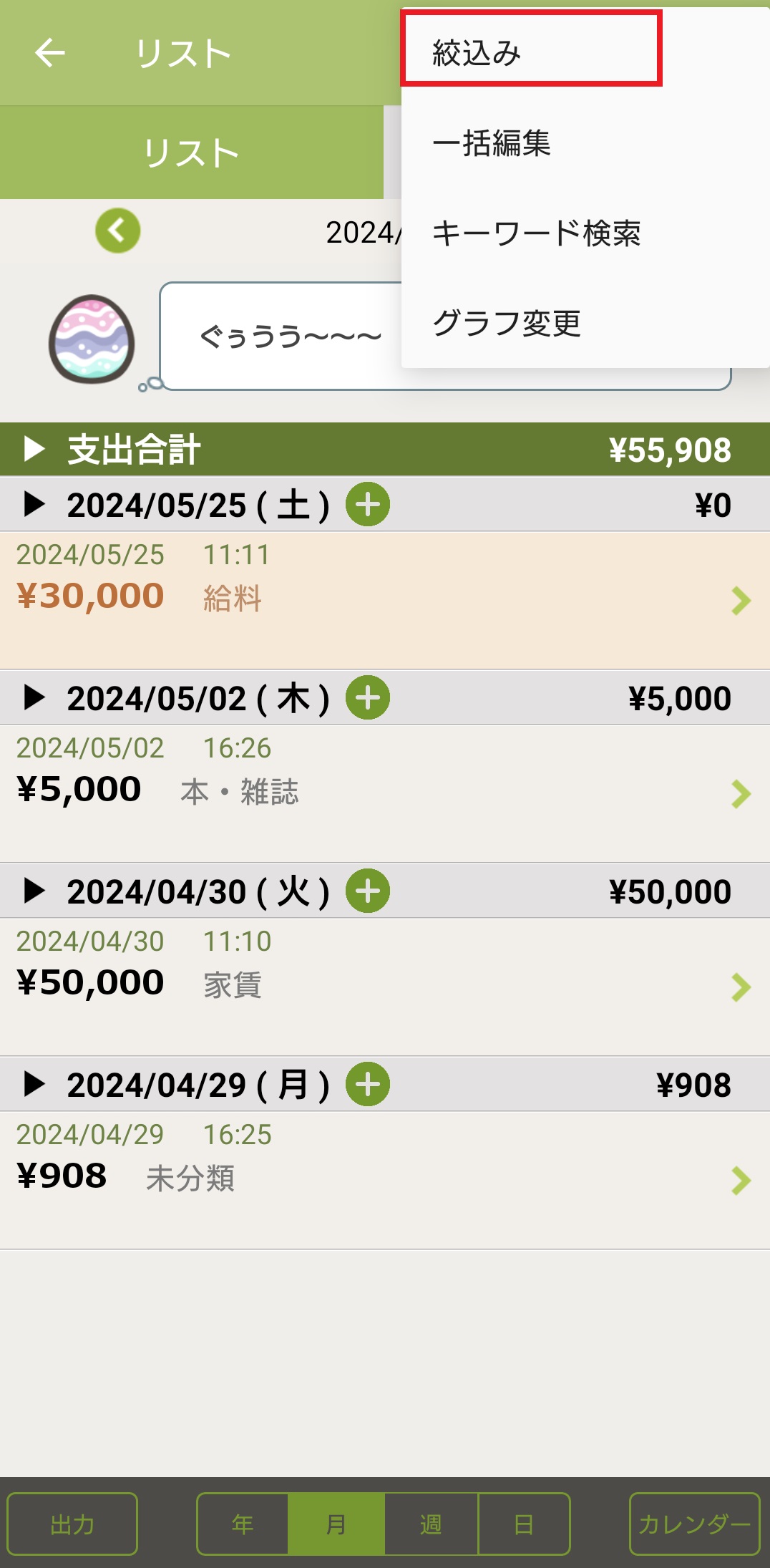This screenshot has width=770, height=1568.
Task: Tap the 出力 export button
Action: [72, 1524]
